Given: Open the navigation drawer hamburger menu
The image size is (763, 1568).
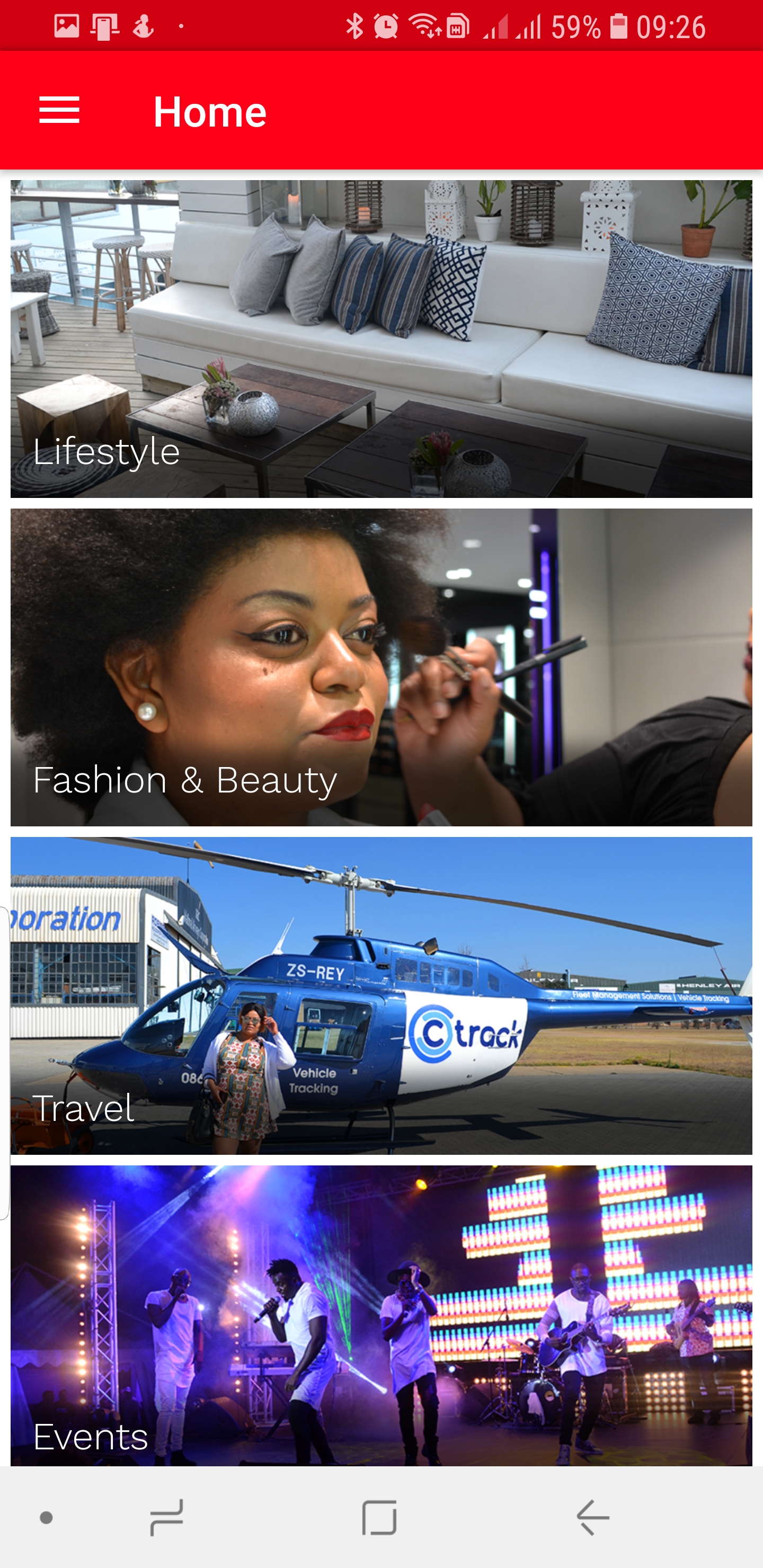Looking at the screenshot, I should (x=59, y=110).
